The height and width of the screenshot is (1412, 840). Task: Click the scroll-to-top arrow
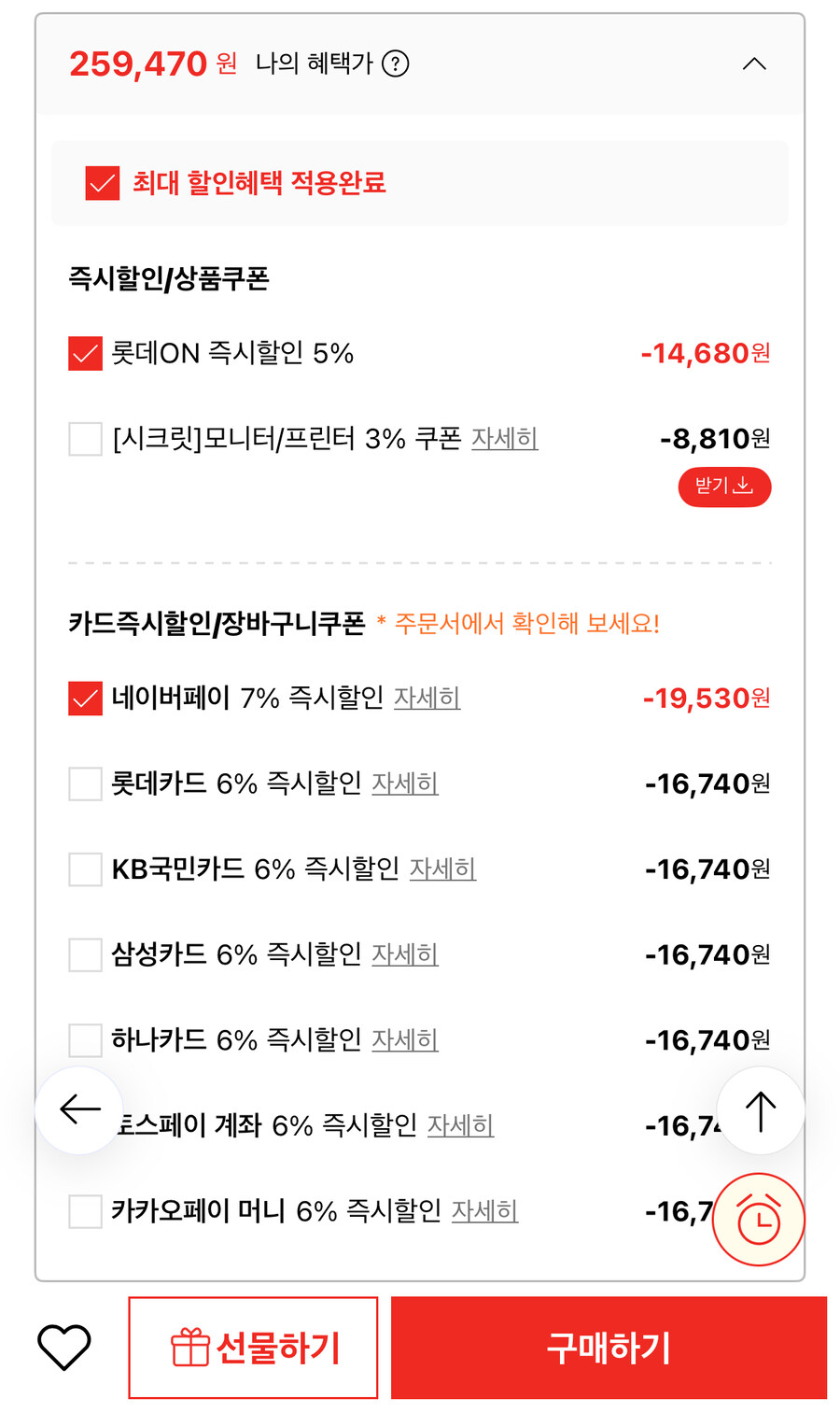coord(761,1108)
